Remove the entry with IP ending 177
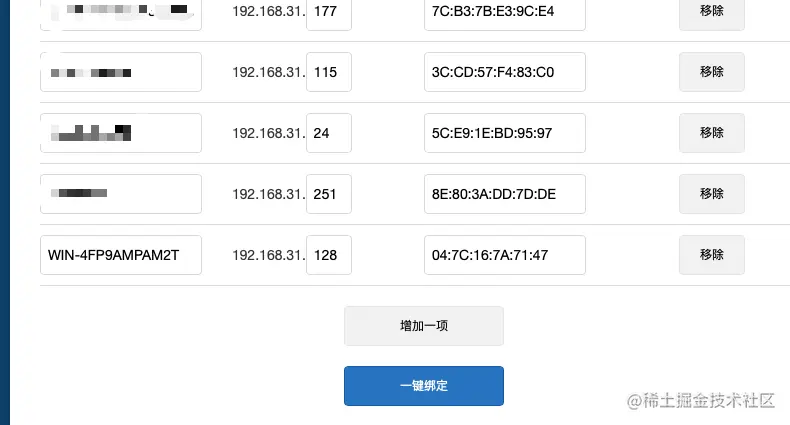The width and height of the screenshot is (790, 425). point(711,12)
